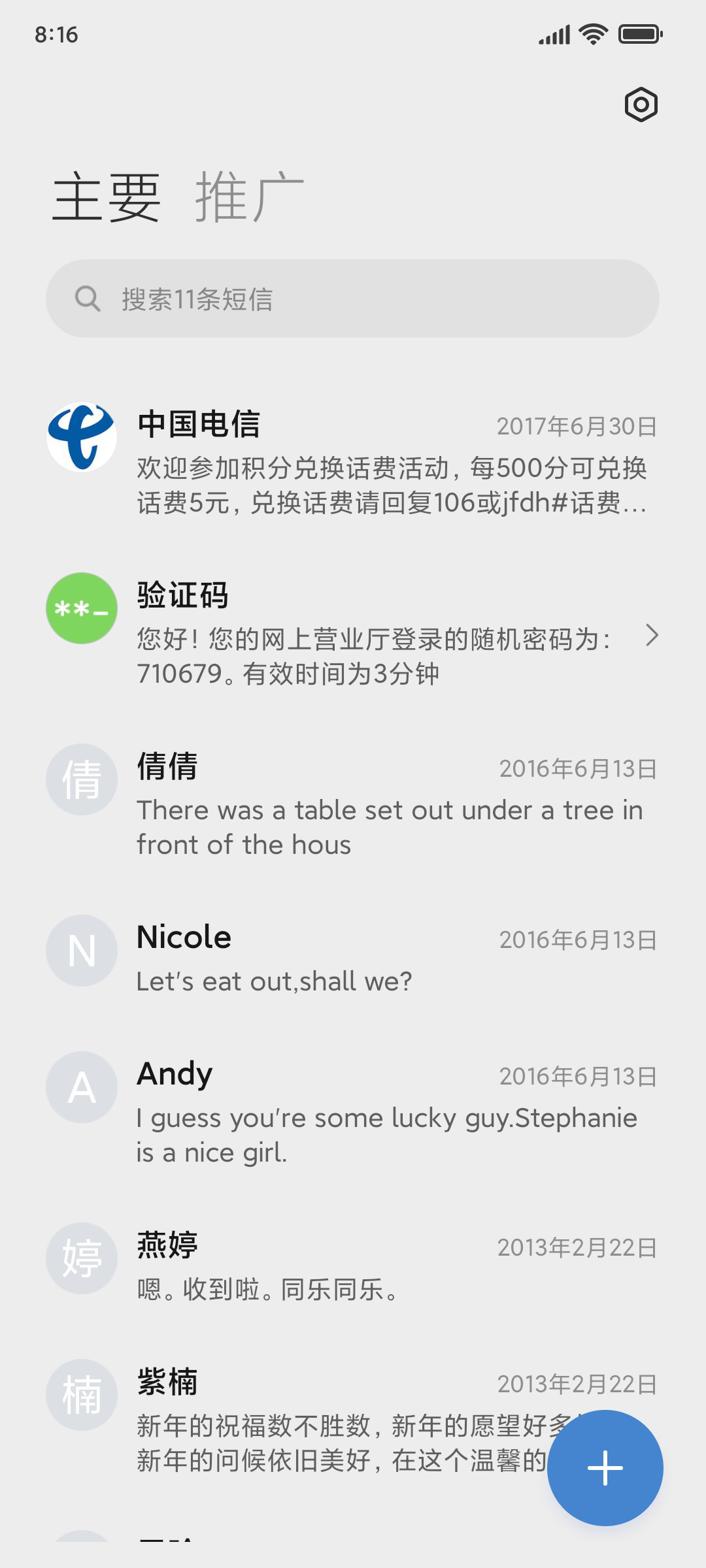This screenshot has width=706, height=1568.
Task: Compose a new message with plus button
Action: click(605, 1468)
